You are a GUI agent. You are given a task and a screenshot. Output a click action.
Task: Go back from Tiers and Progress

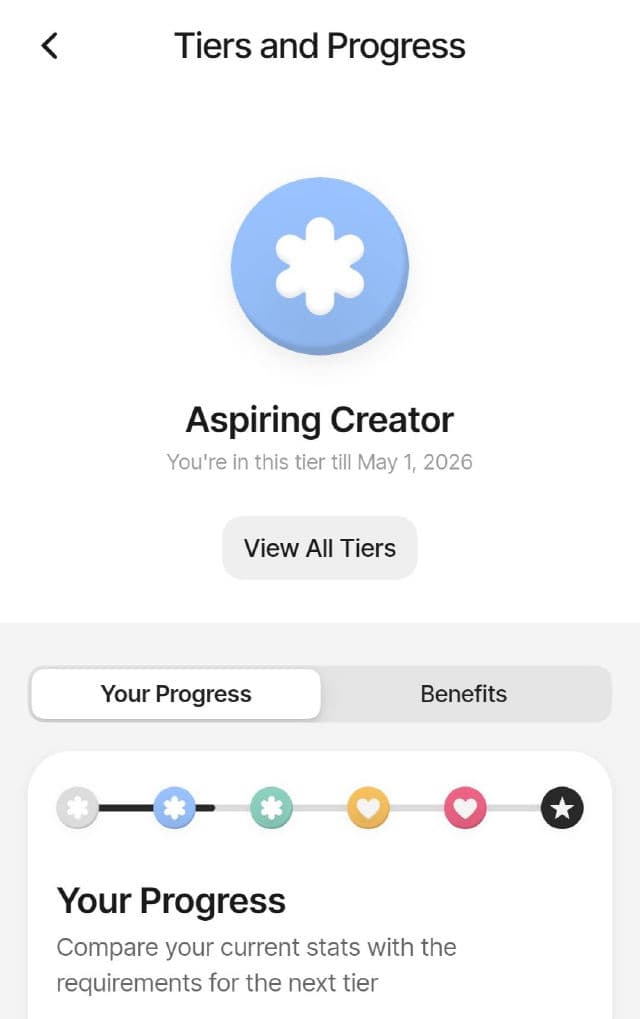50,46
